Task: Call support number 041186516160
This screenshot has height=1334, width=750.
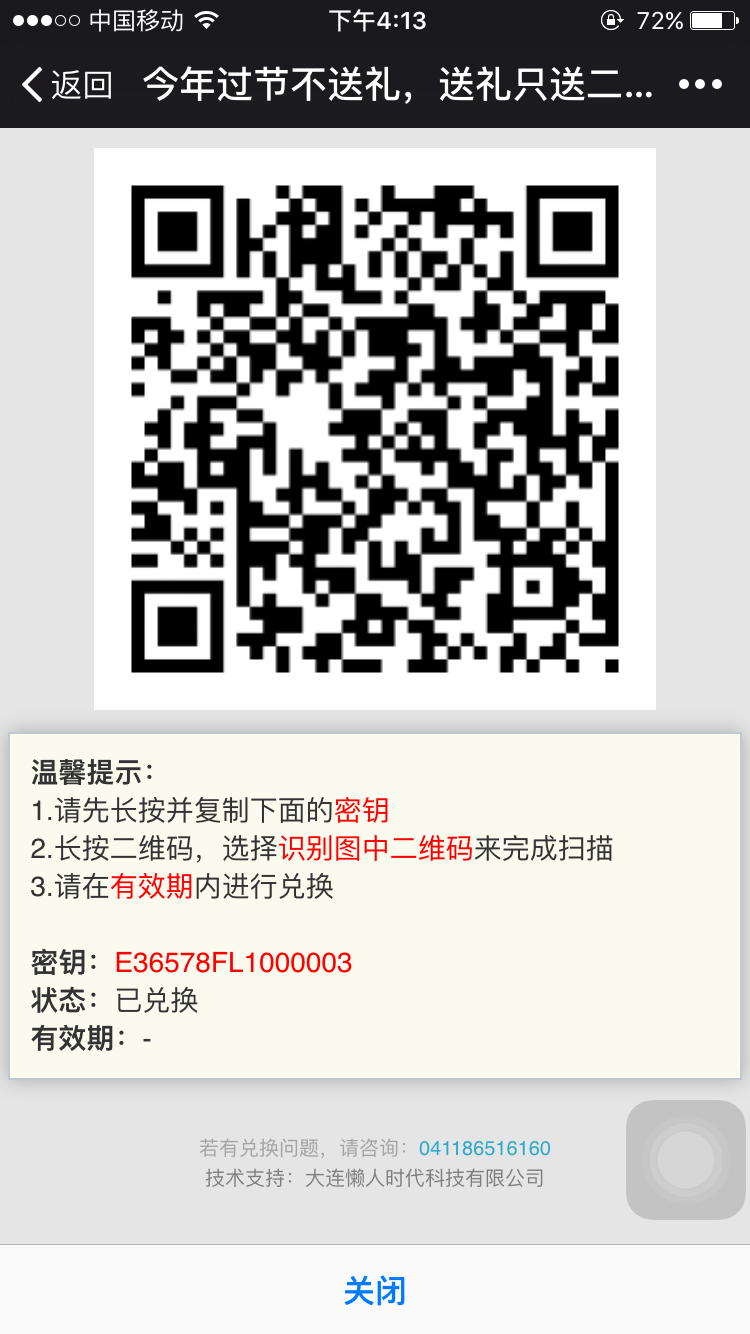Action: (x=484, y=1149)
